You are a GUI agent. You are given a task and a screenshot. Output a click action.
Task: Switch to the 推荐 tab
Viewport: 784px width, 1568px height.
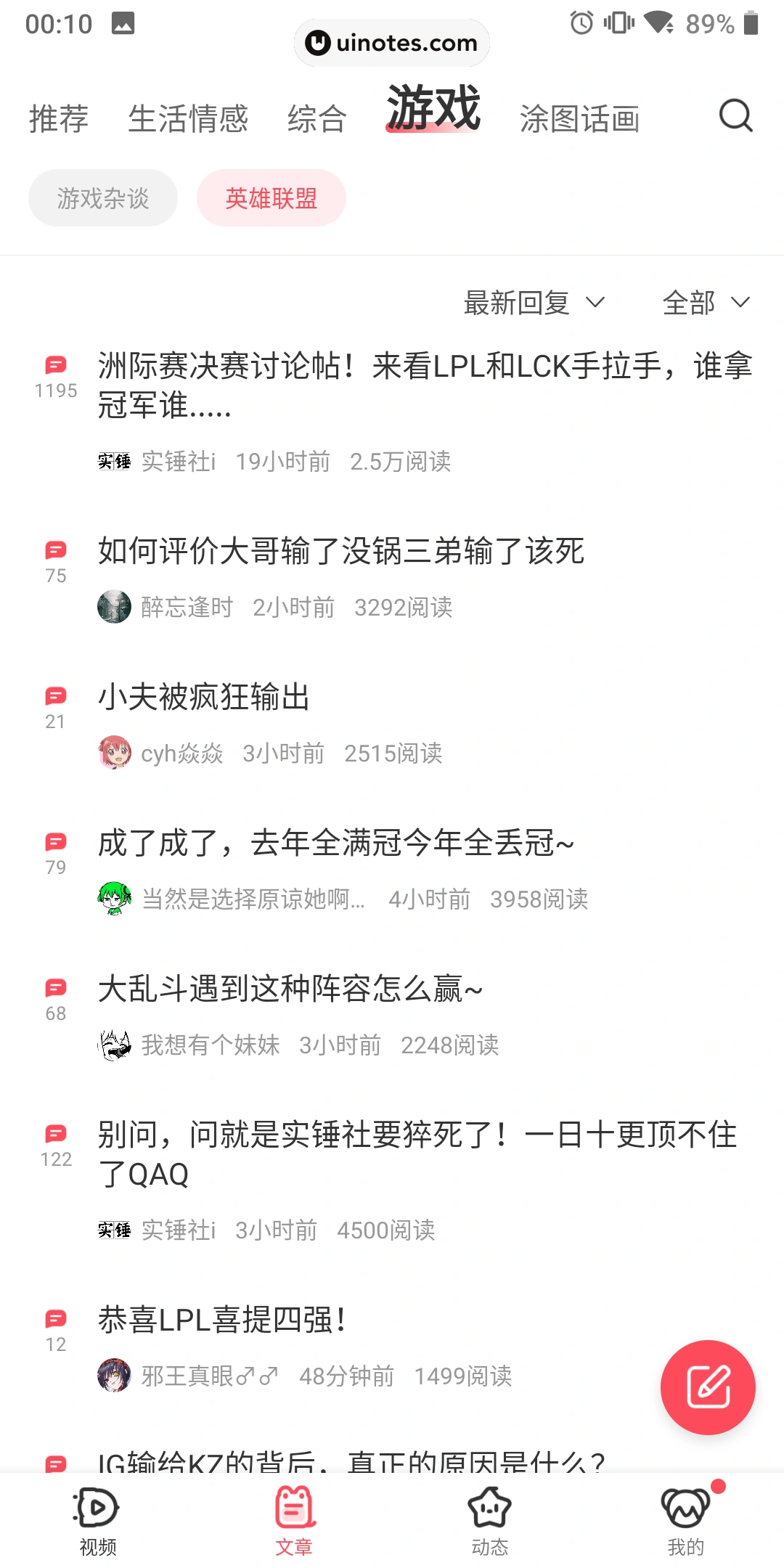point(59,119)
